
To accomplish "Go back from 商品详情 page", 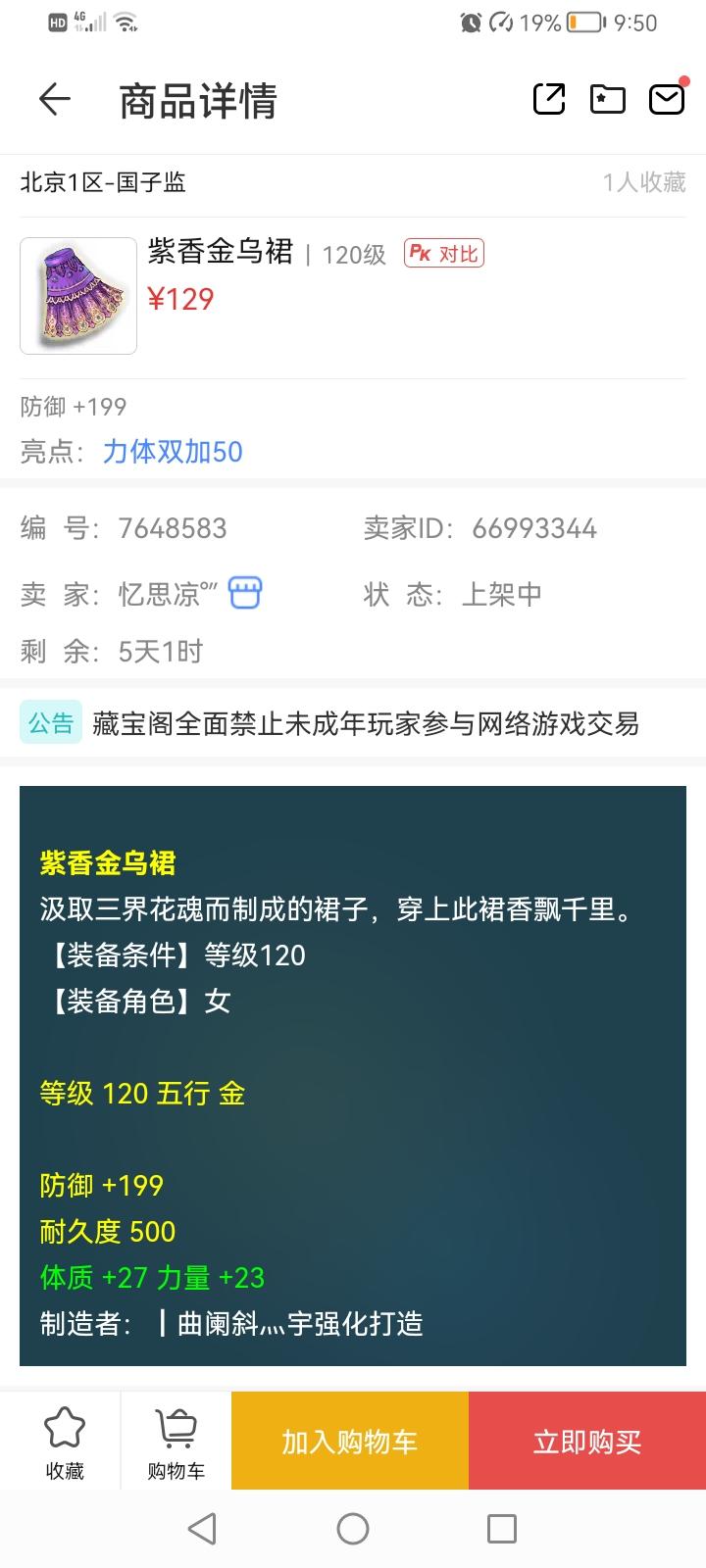I will [x=55, y=99].
